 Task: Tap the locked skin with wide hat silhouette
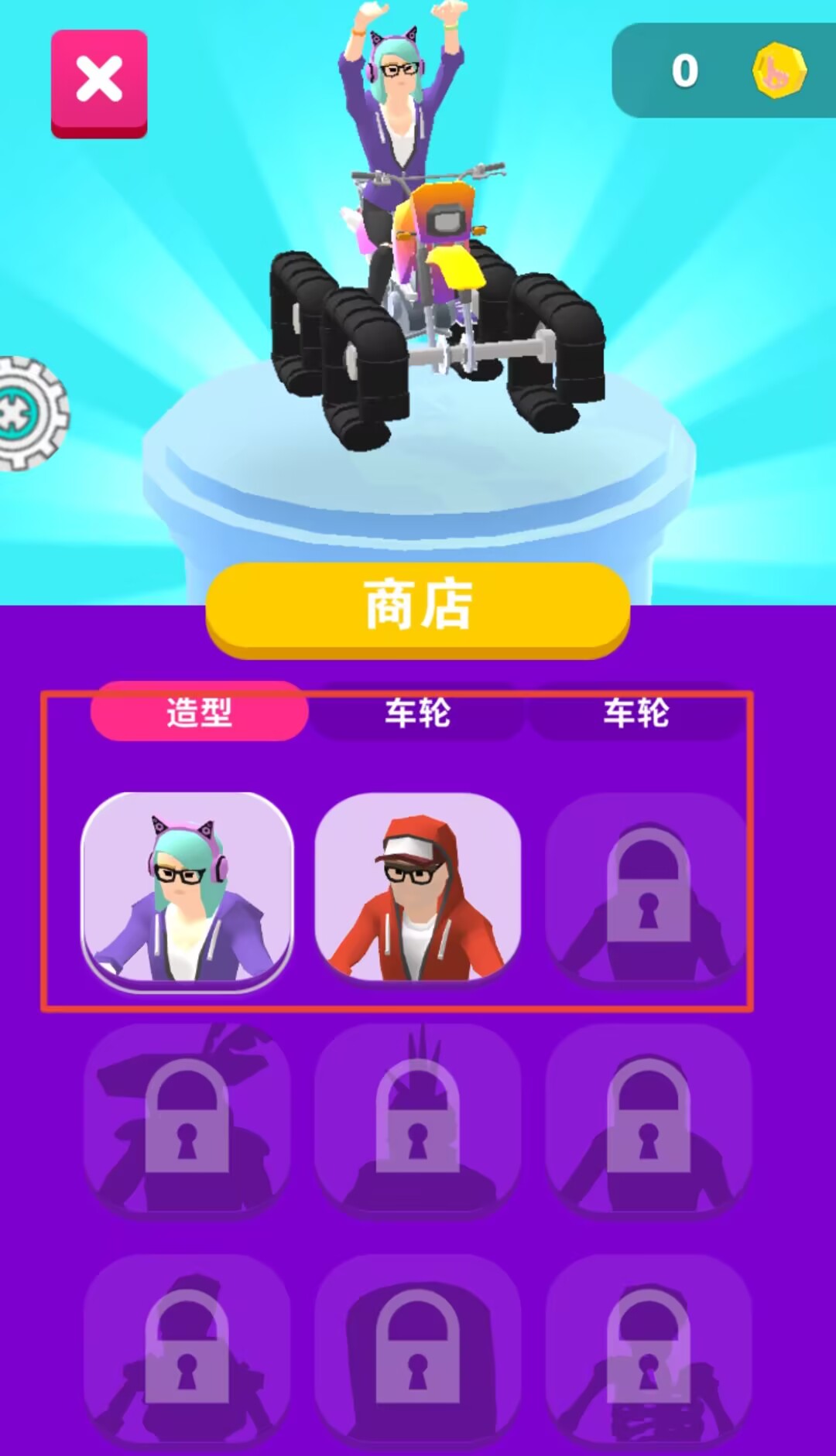187,1118
